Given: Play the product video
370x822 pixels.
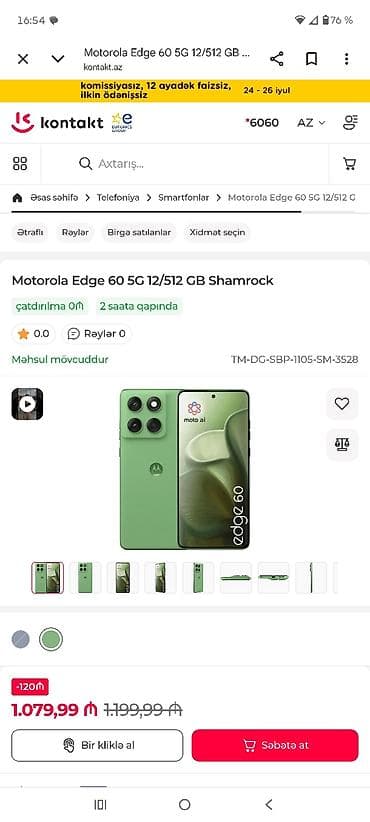Looking at the screenshot, I should tap(27, 404).
